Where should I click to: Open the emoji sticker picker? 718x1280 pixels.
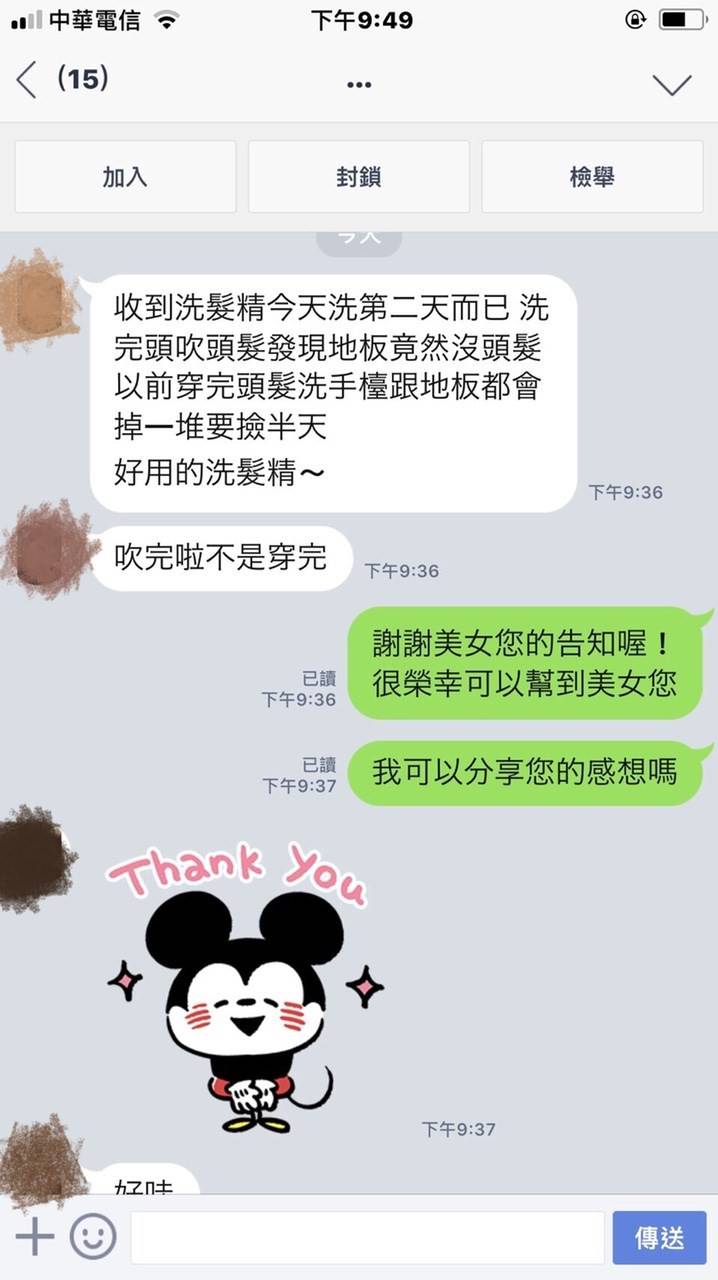[x=93, y=1238]
